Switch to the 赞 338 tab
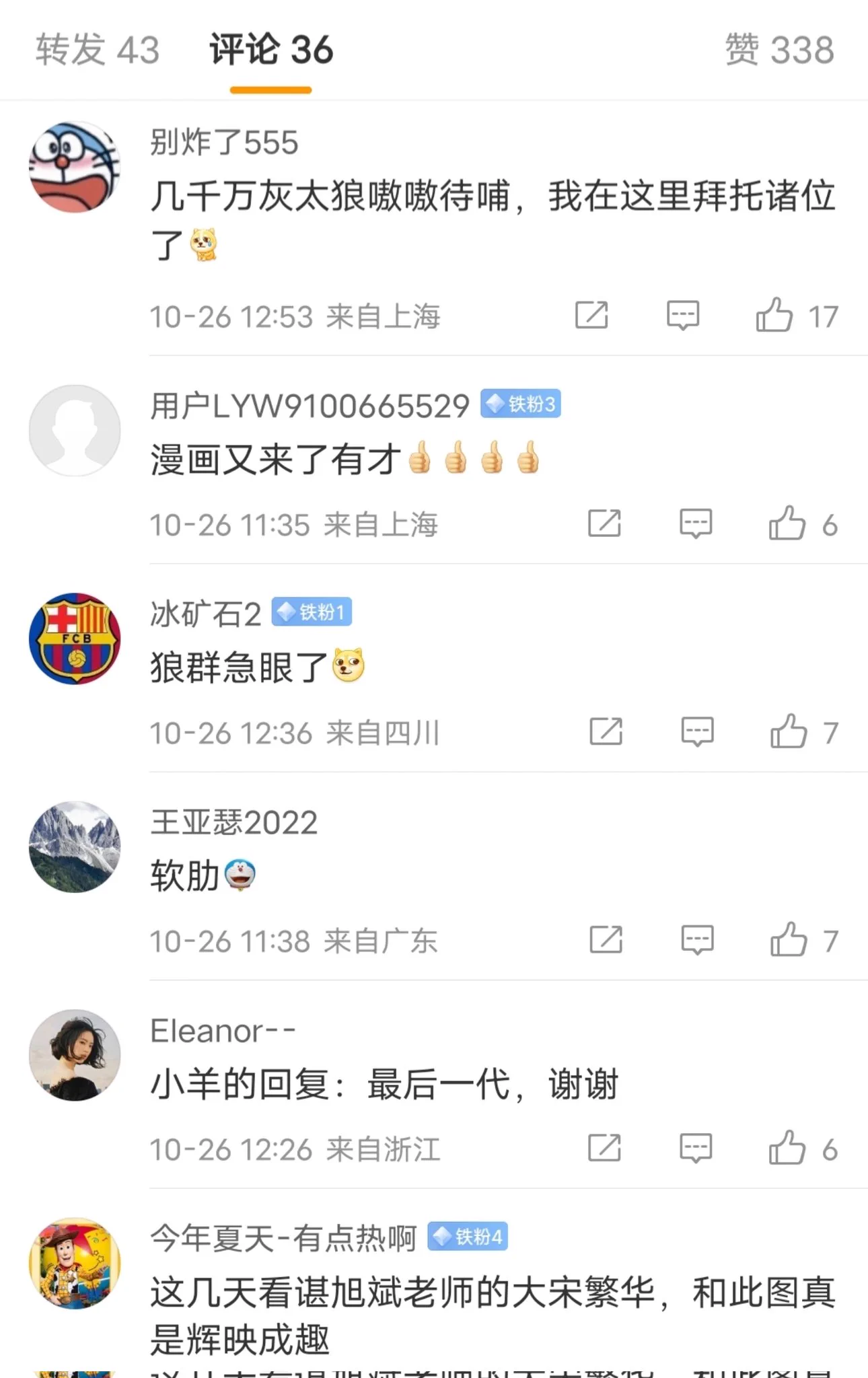The width and height of the screenshot is (868, 1378). [x=779, y=50]
